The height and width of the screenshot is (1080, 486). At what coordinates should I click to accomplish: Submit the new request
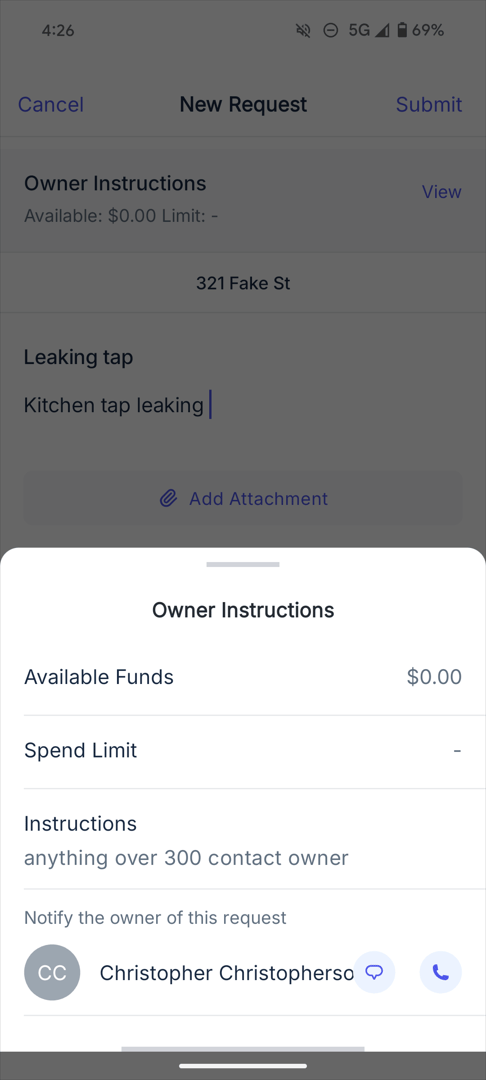429,105
